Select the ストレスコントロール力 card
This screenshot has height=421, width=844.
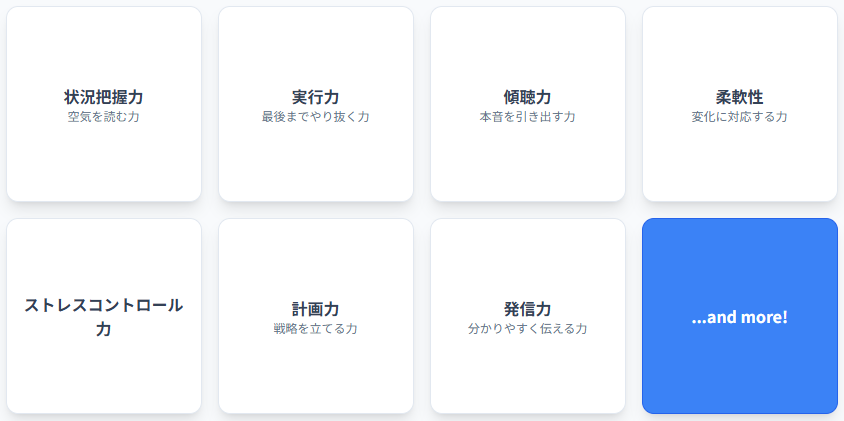pyautogui.click(x=104, y=316)
